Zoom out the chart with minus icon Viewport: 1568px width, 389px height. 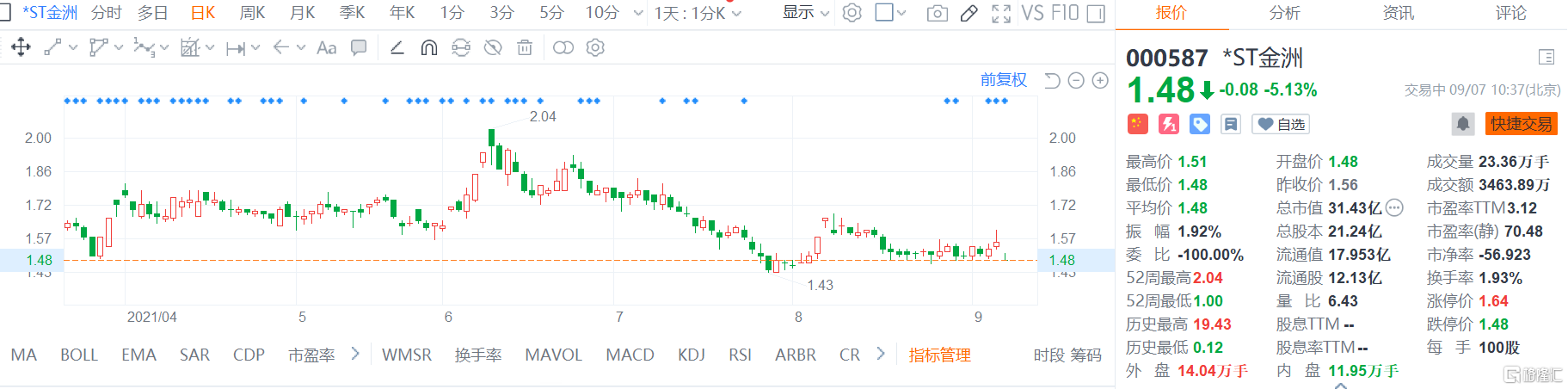(1075, 80)
